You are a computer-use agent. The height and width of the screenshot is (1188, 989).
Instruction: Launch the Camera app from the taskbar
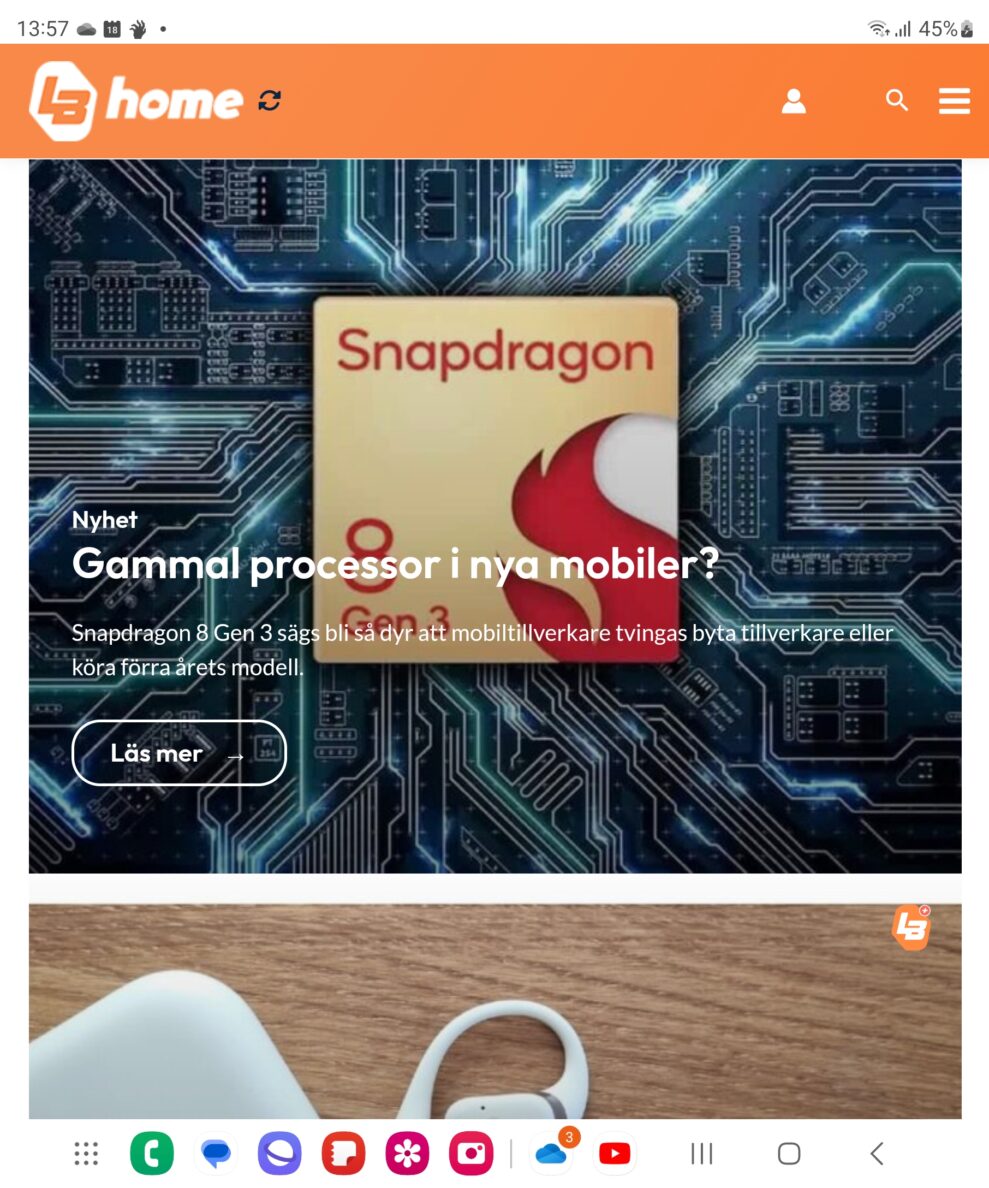click(x=471, y=1154)
